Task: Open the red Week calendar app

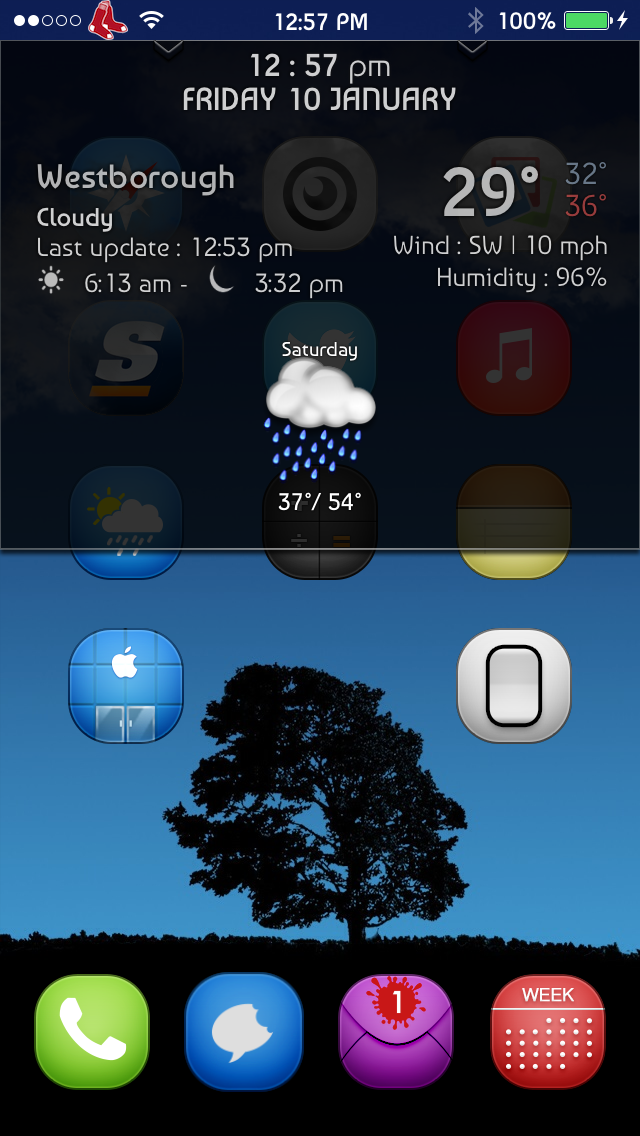Action: coord(548,1031)
